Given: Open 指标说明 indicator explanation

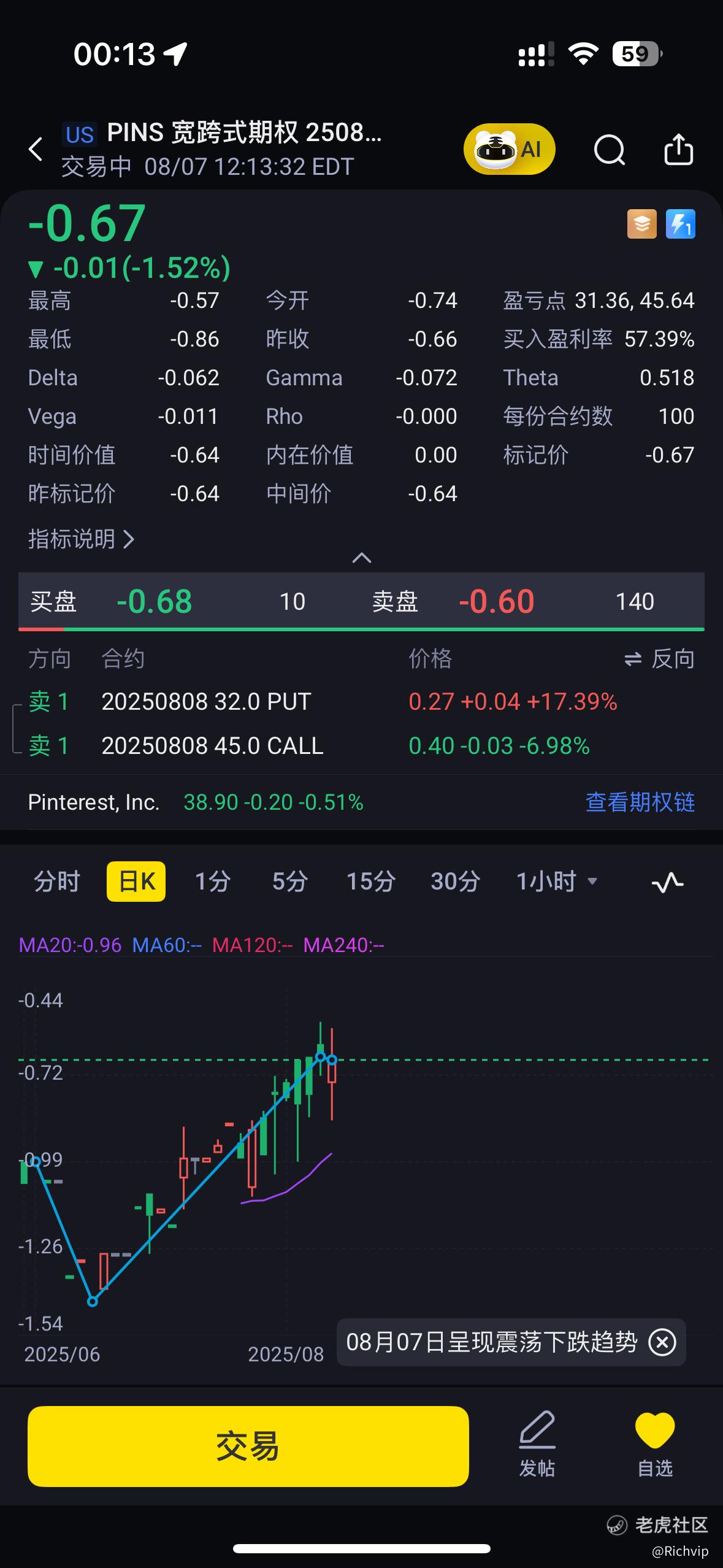Looking at the screenshot, I should pyautogui.click(x=81, y=539).
